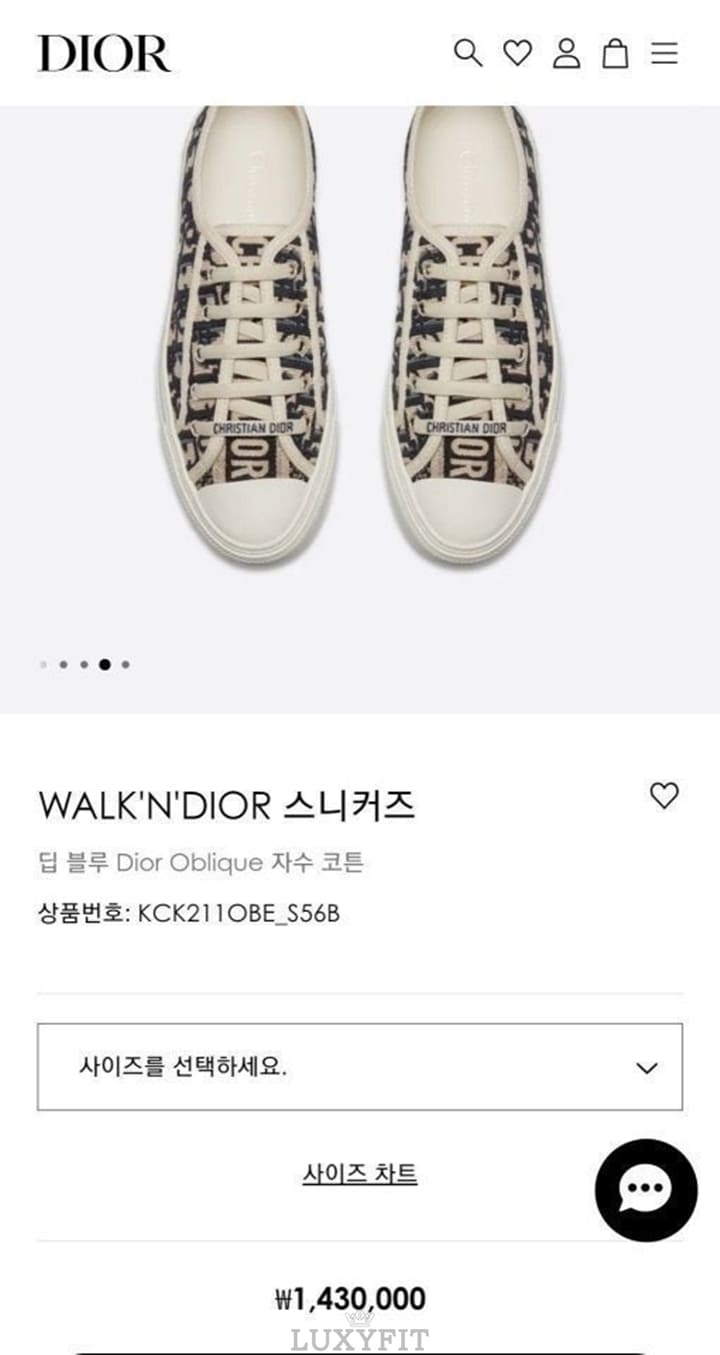Open the wishlist heart in the header
Viewport: 720px width, 1355px height.
click(x=517, y=52)
